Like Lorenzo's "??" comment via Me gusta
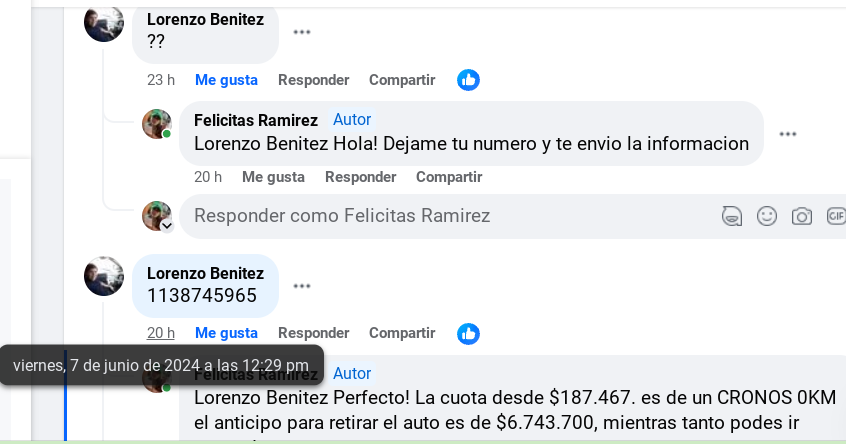The width and height of the screenshot is (846, 444). (226, 80)
